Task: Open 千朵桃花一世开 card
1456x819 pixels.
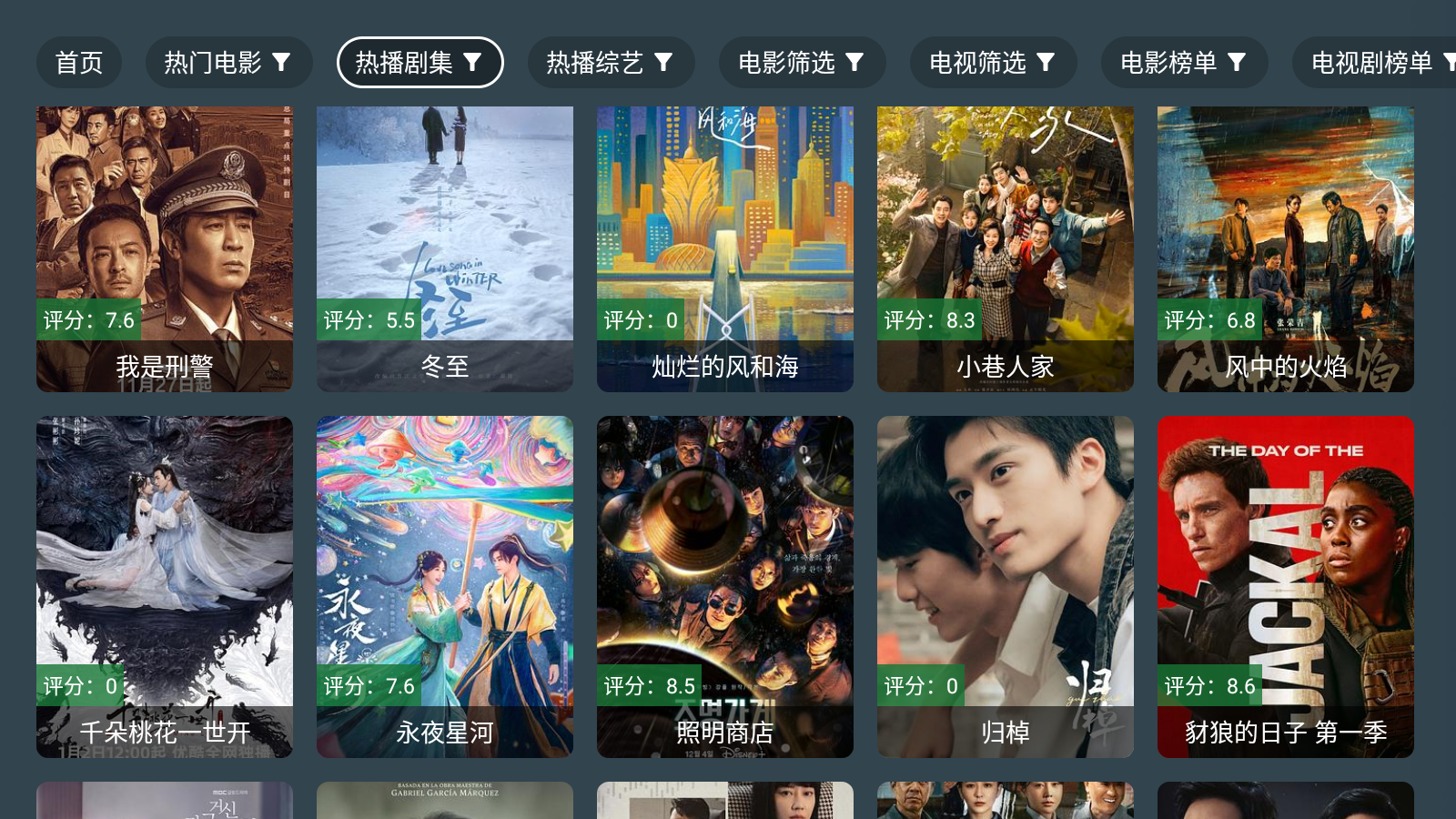Action: 165,587
